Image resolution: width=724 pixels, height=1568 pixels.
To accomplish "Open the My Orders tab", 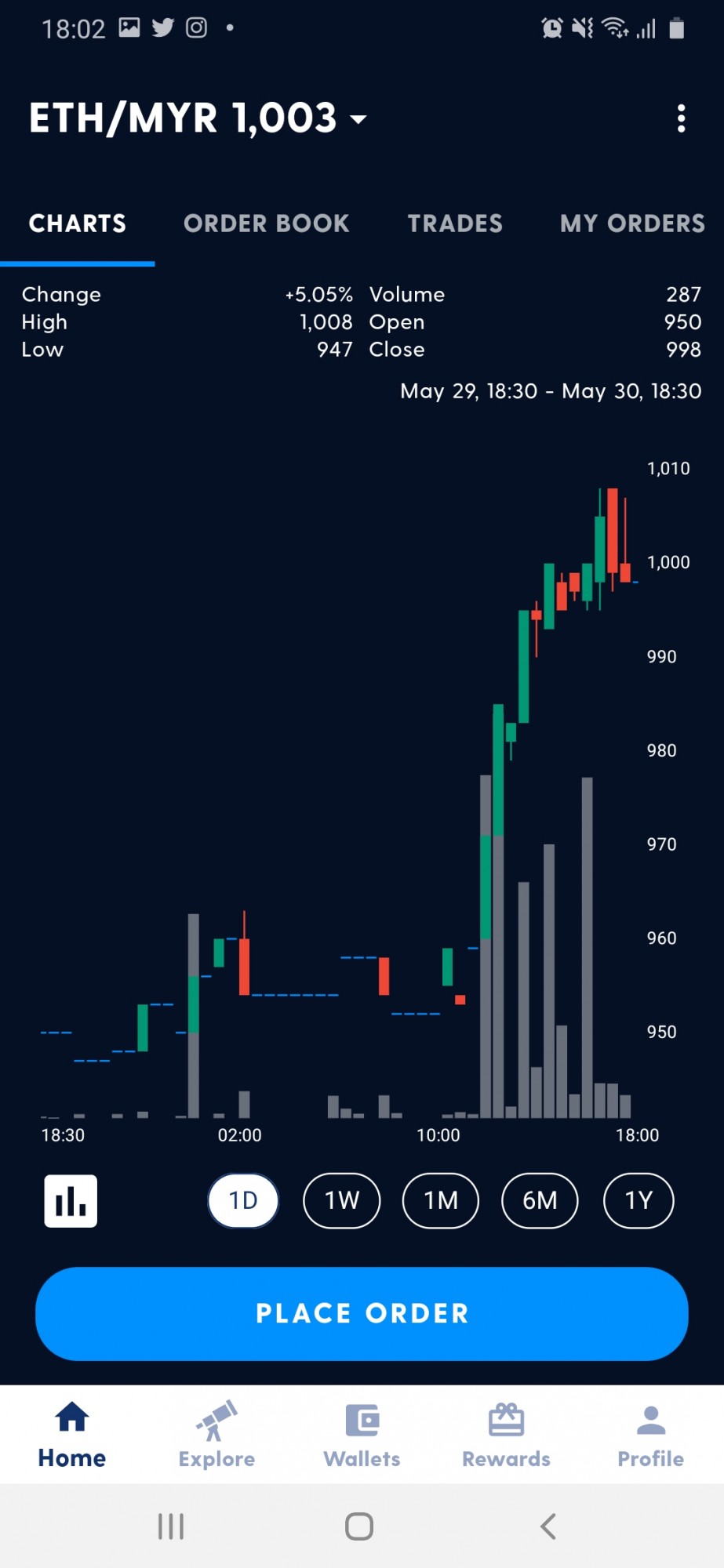I will click(x=632, y=223).
